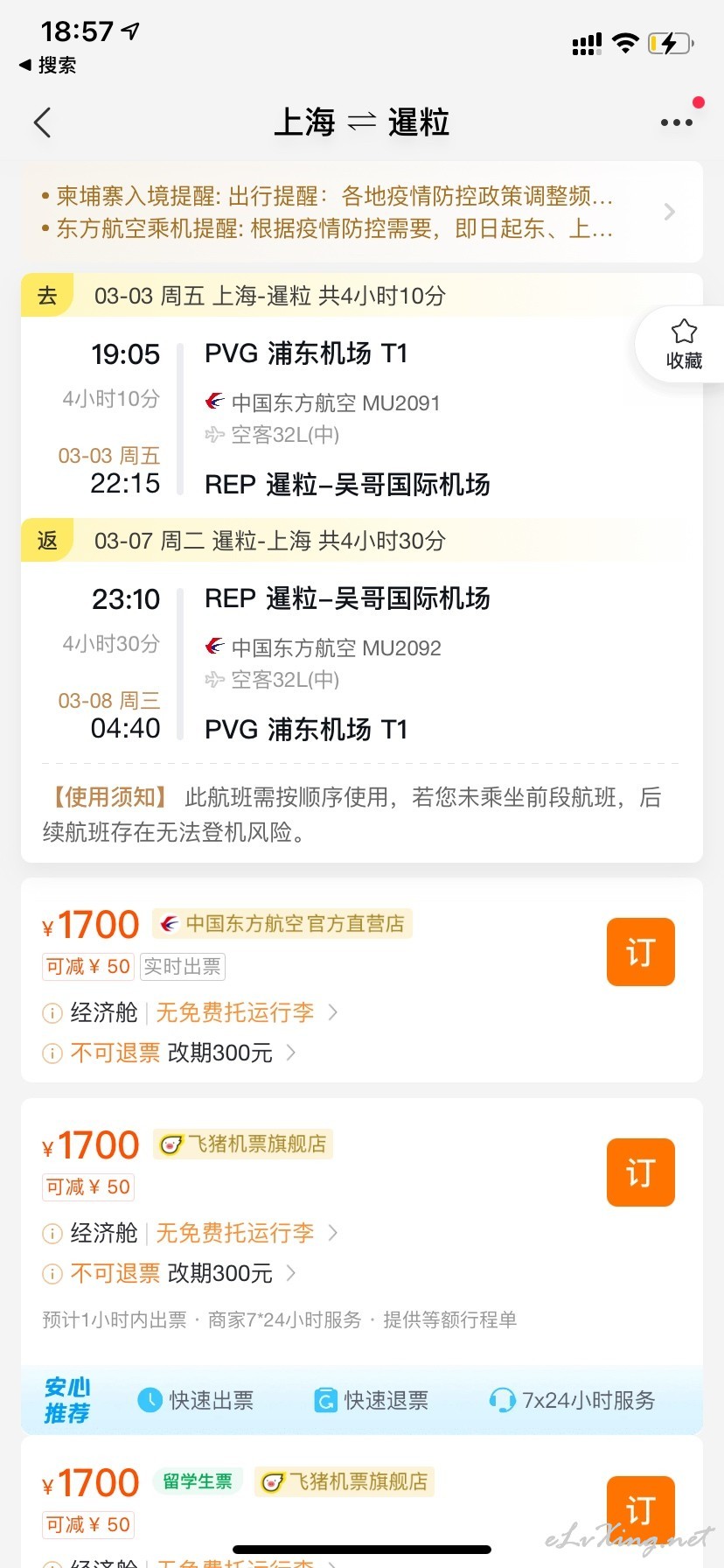Image resolution: width=724 pixels, height=1568 pixels.
Task: Return to 搜索 via the status bar link
Action: point(48,65)
